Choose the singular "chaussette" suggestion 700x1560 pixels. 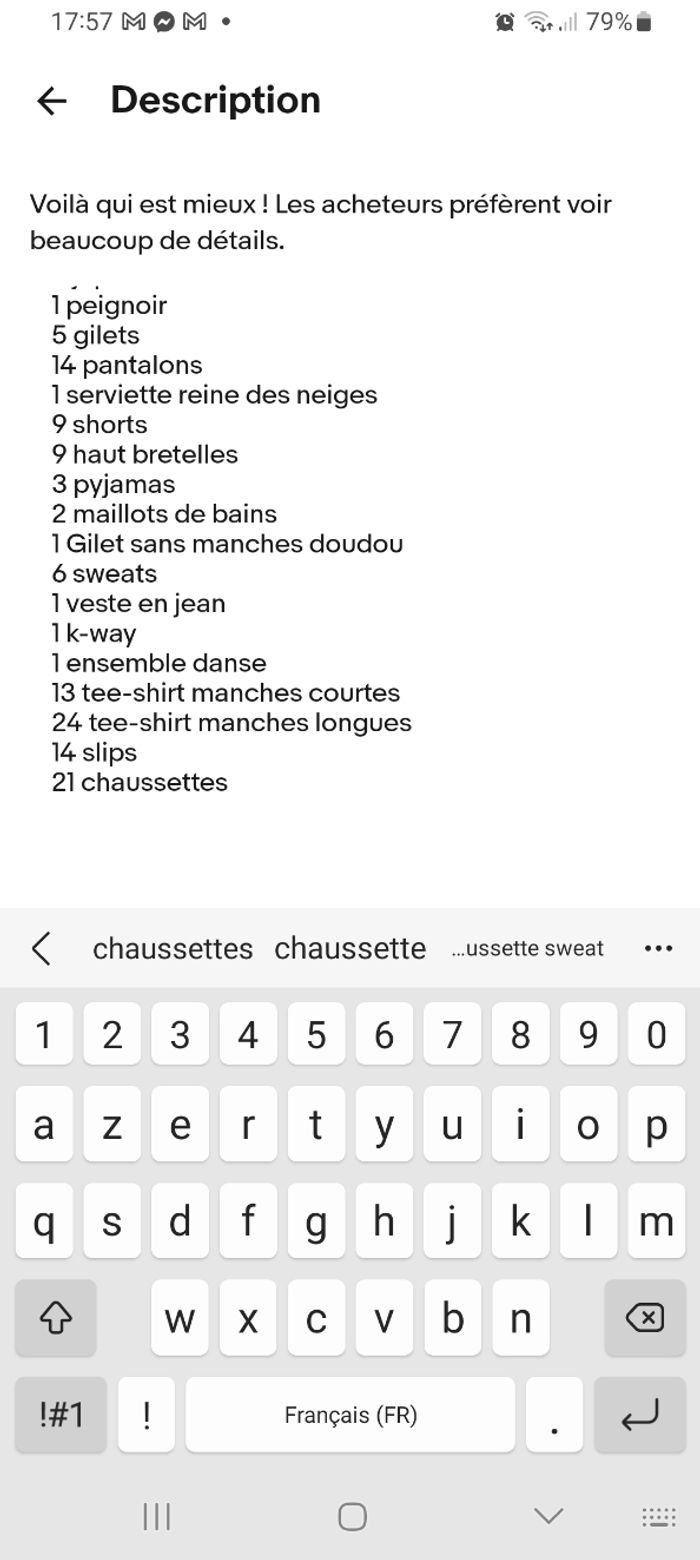point(350,948)
